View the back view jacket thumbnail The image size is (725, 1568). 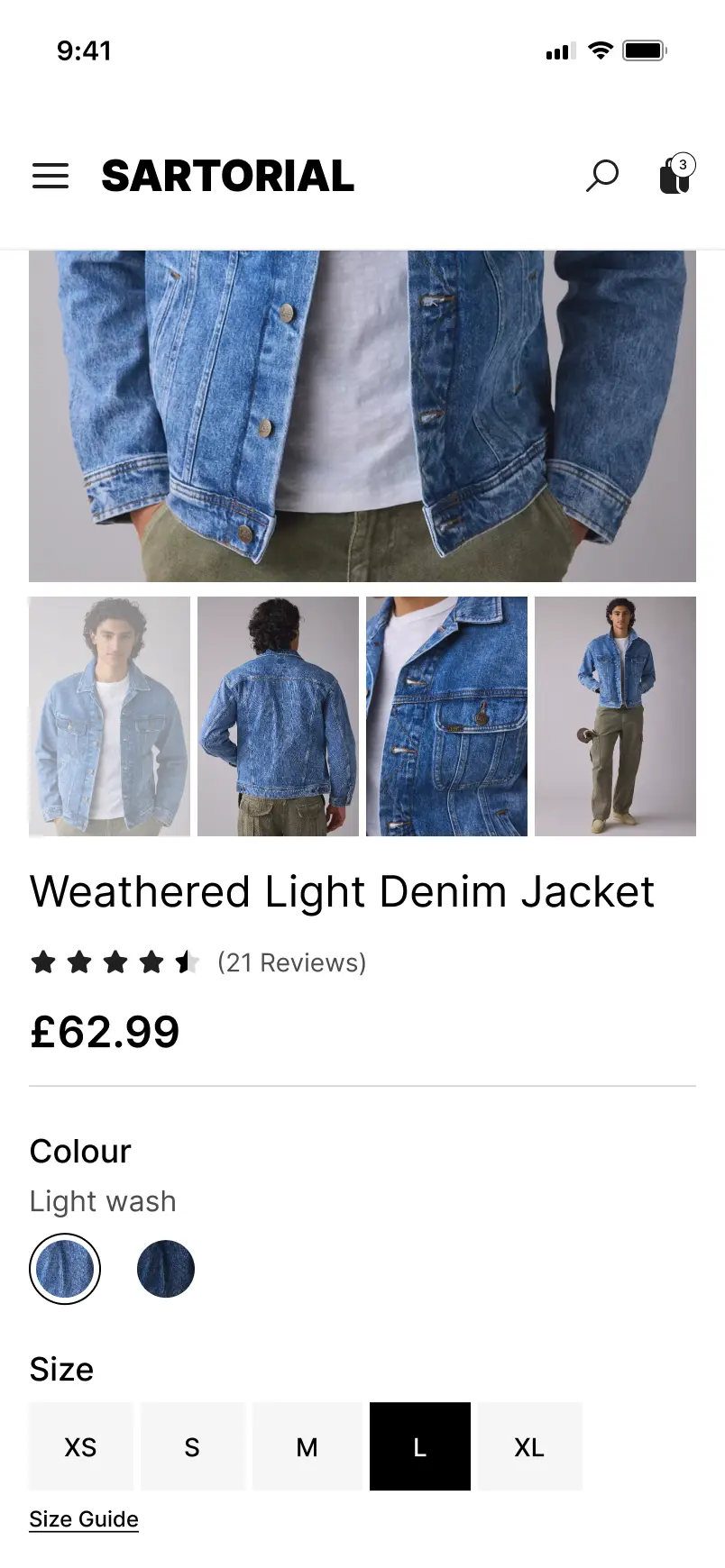pos(278,716)
